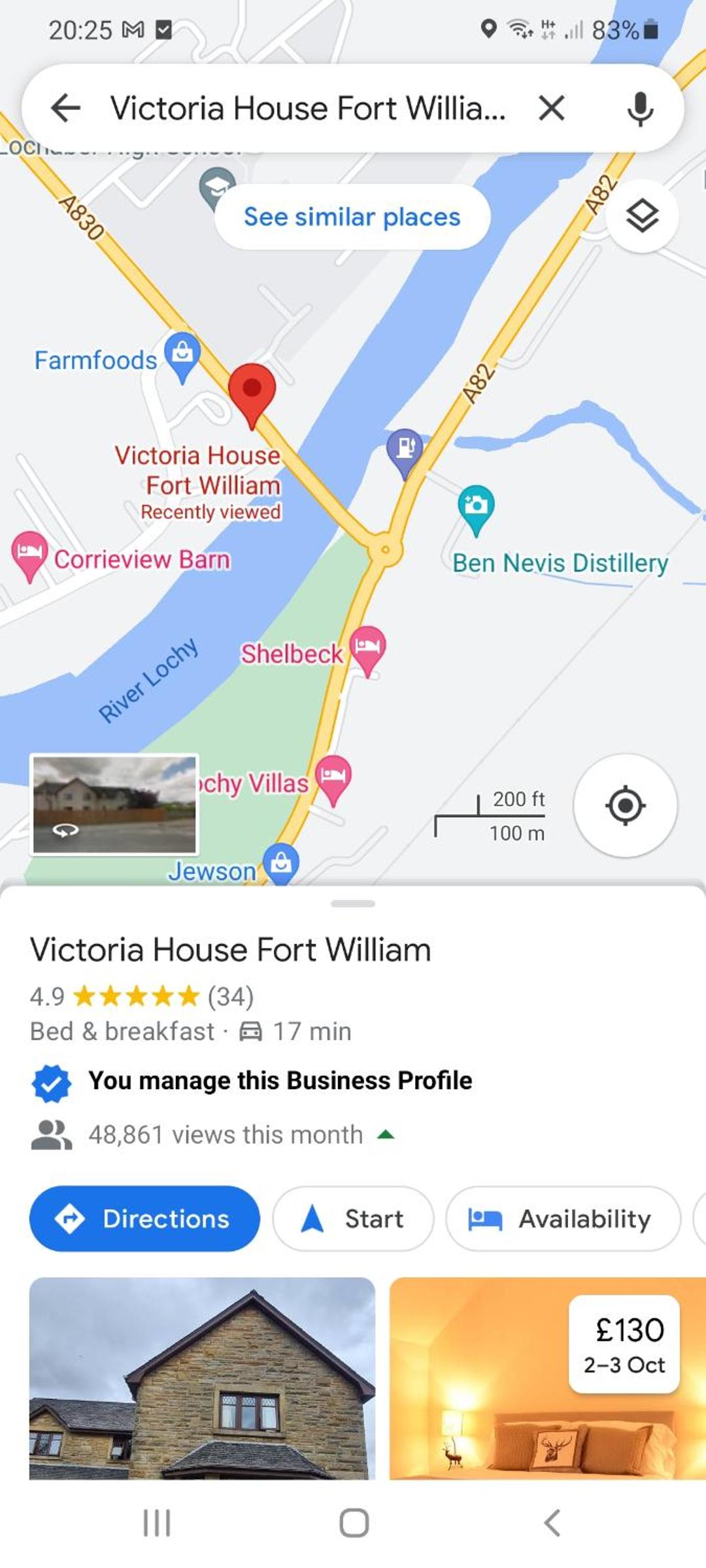Open the Street View preview thumbnail
706x1568 pixels.
click(x=114, y=805)
